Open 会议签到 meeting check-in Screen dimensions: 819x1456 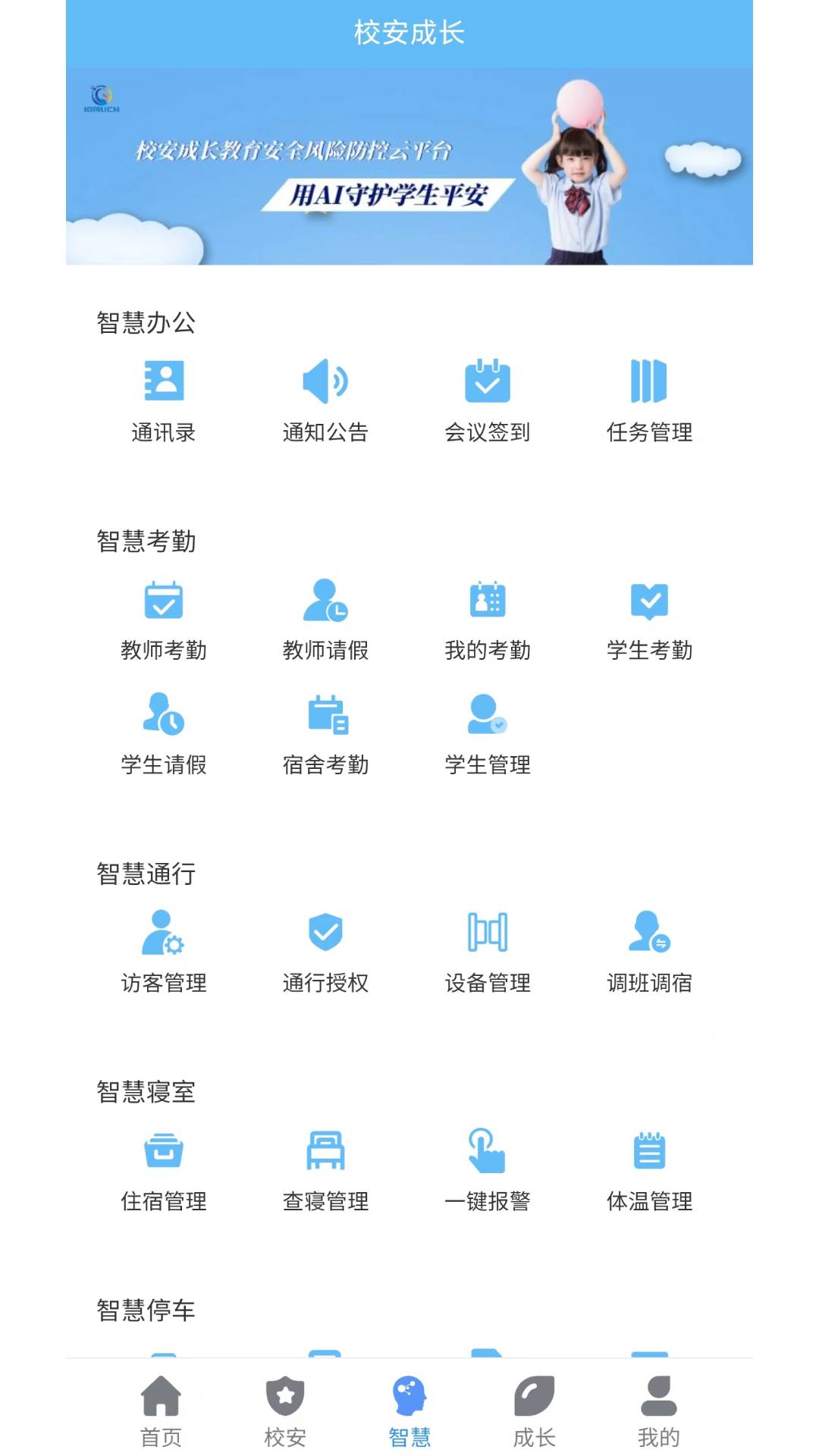[x=488, y=400]
